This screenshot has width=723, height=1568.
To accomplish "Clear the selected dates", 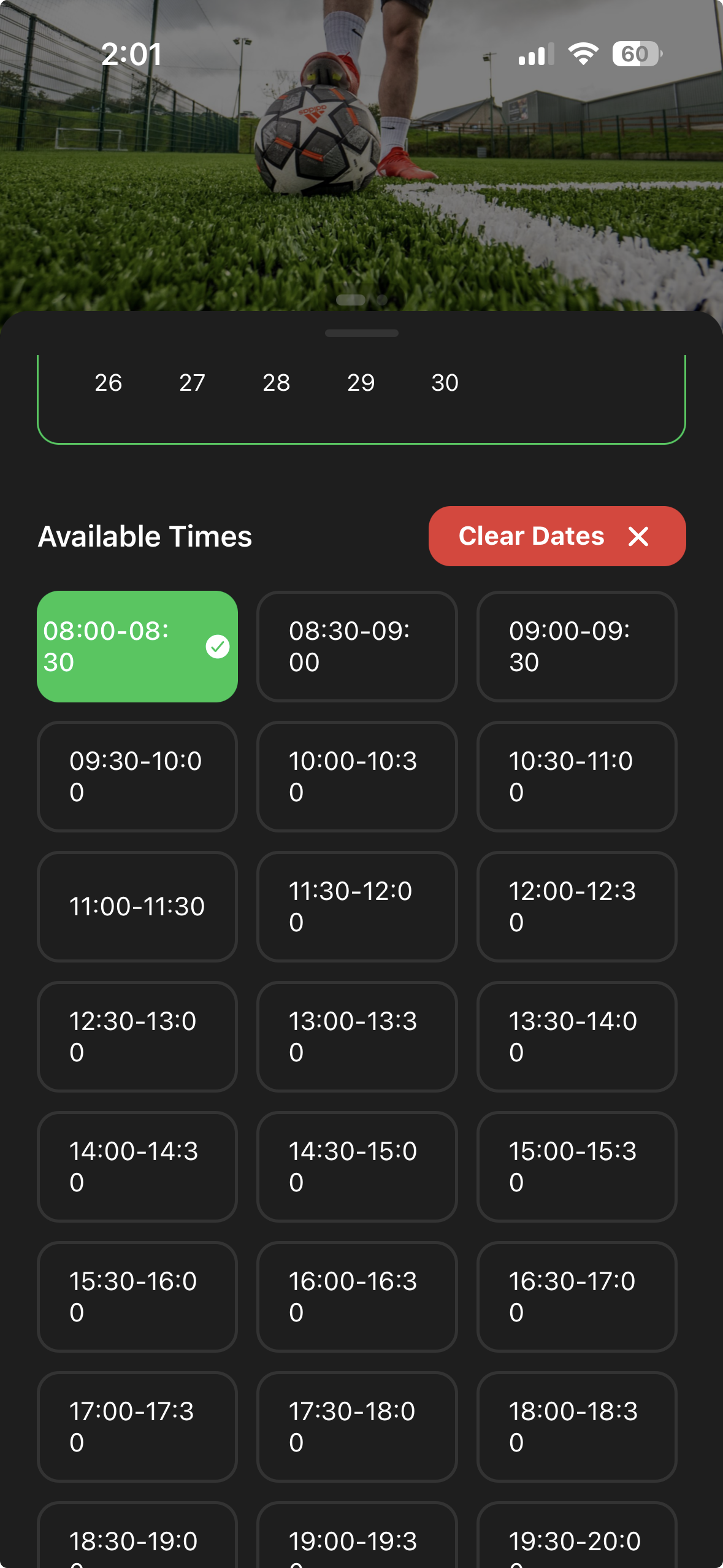I will coord(556,536).
